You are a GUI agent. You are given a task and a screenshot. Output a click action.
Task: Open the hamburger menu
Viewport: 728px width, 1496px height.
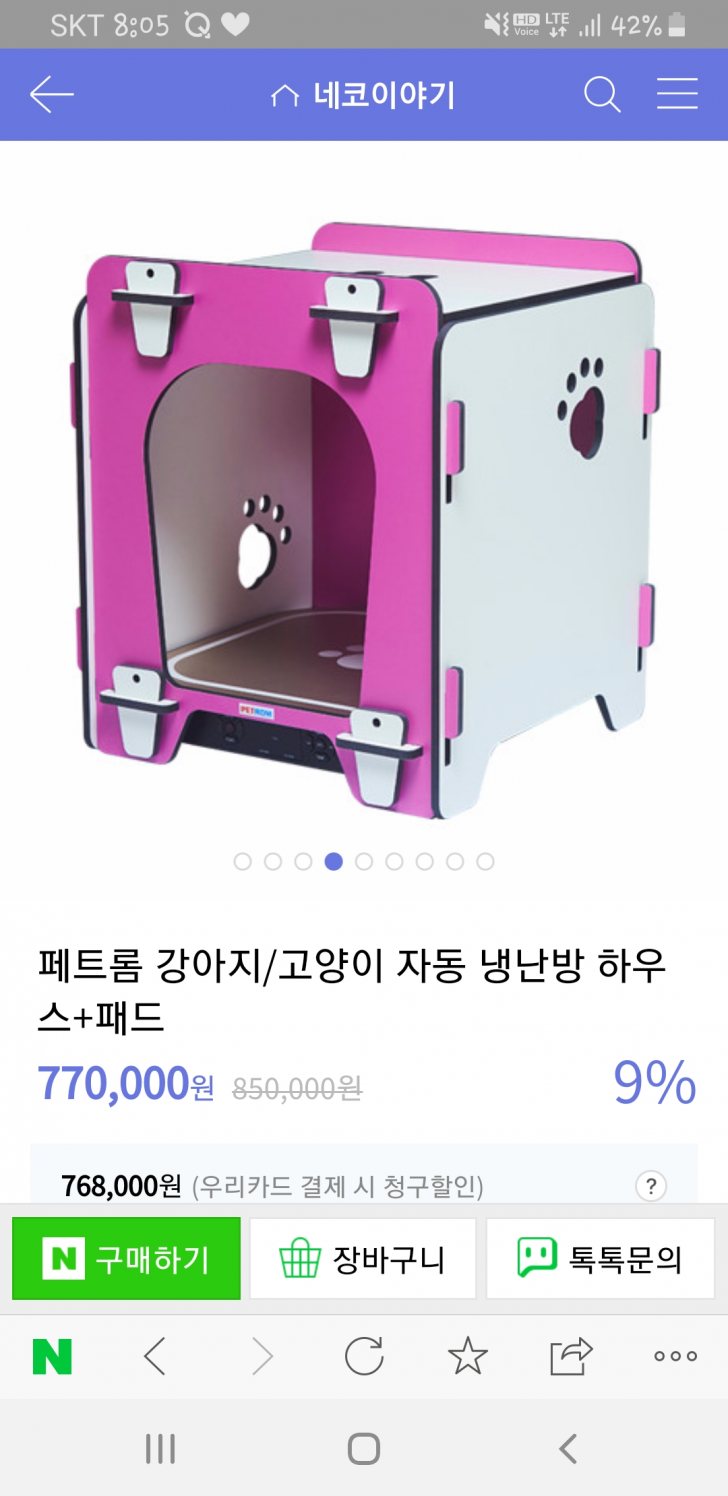tap(677, 95)
